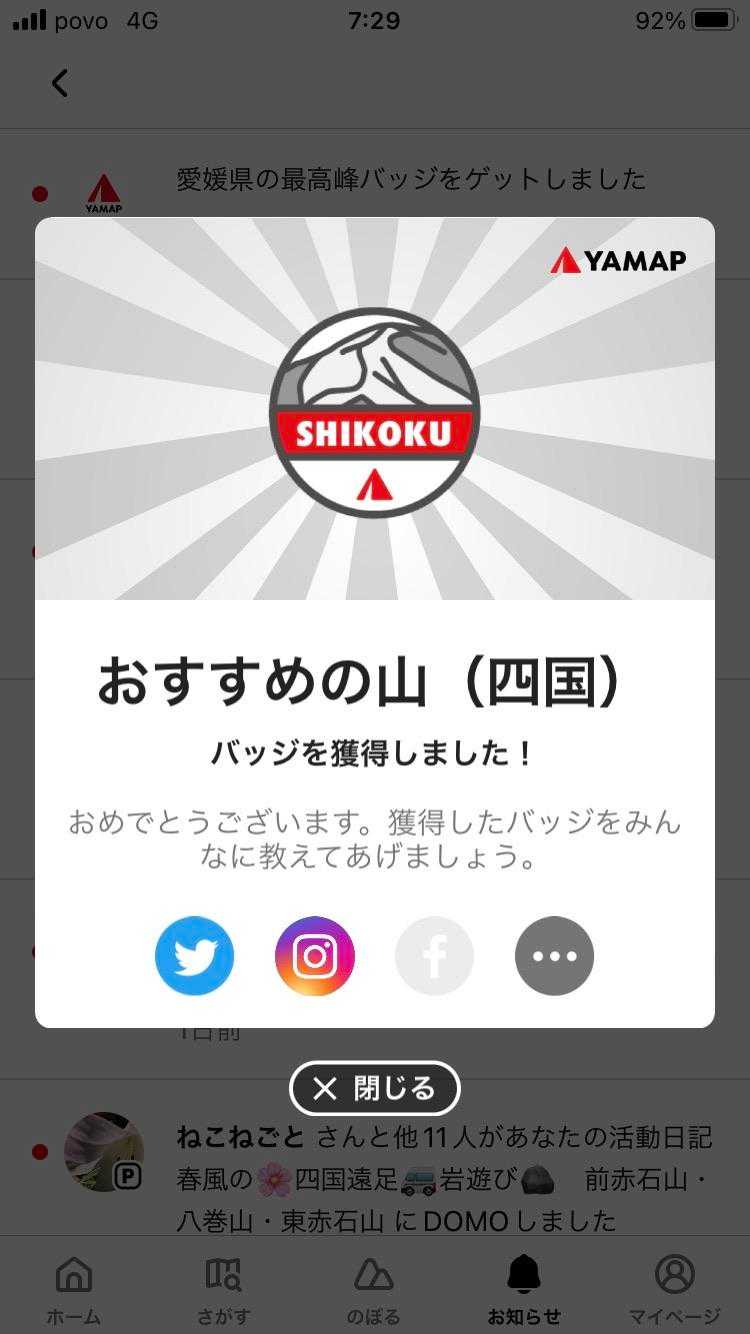The width and height of the screenshot is (750, 1334).
Task: Open the さがす tab
Action: coord(223,1288)
